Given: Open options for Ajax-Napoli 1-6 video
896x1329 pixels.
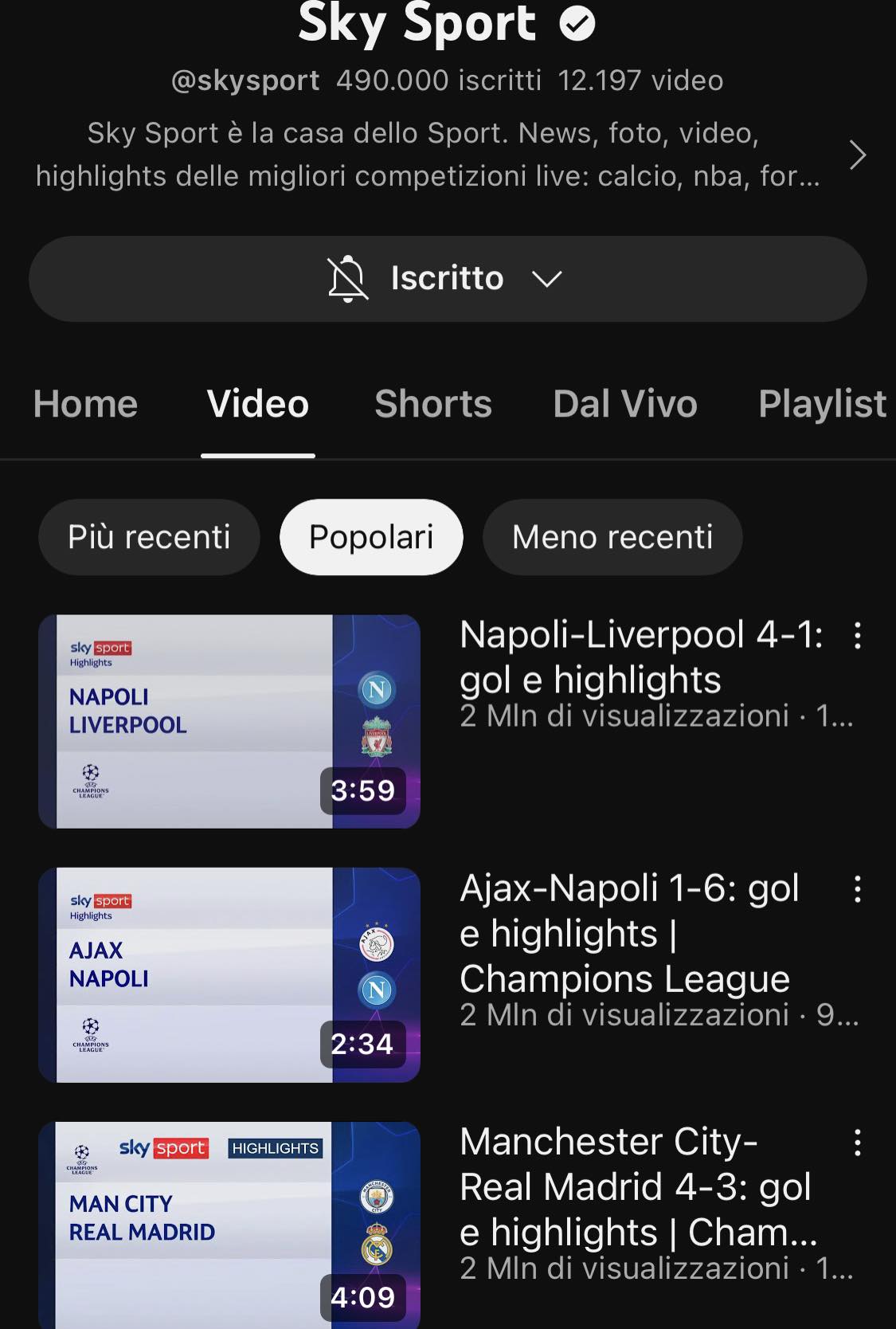Looking at the screenshot, I should tap(857, 889).
